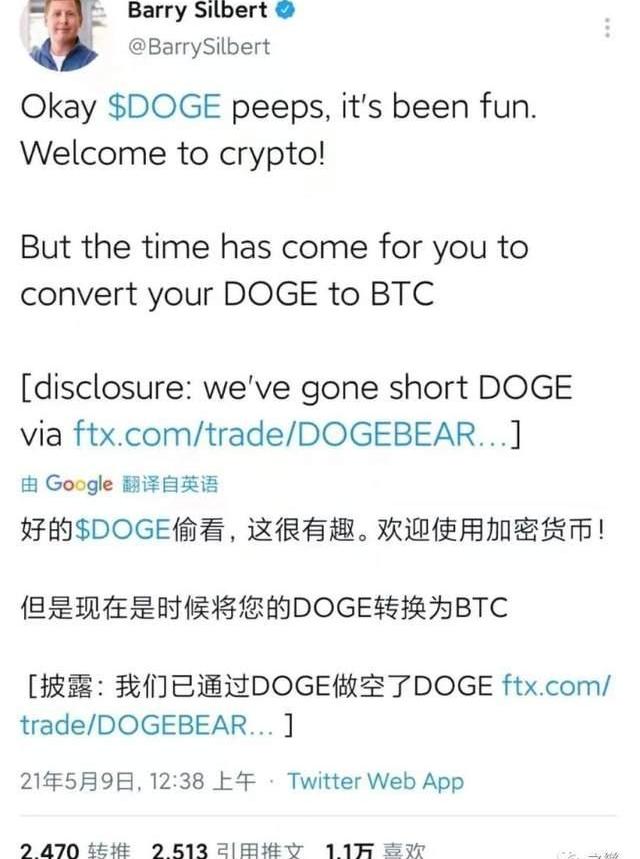The image size is (640, 859).
Task: Open Barry Silbert's profile picture
Action: [x=62, y=35]
